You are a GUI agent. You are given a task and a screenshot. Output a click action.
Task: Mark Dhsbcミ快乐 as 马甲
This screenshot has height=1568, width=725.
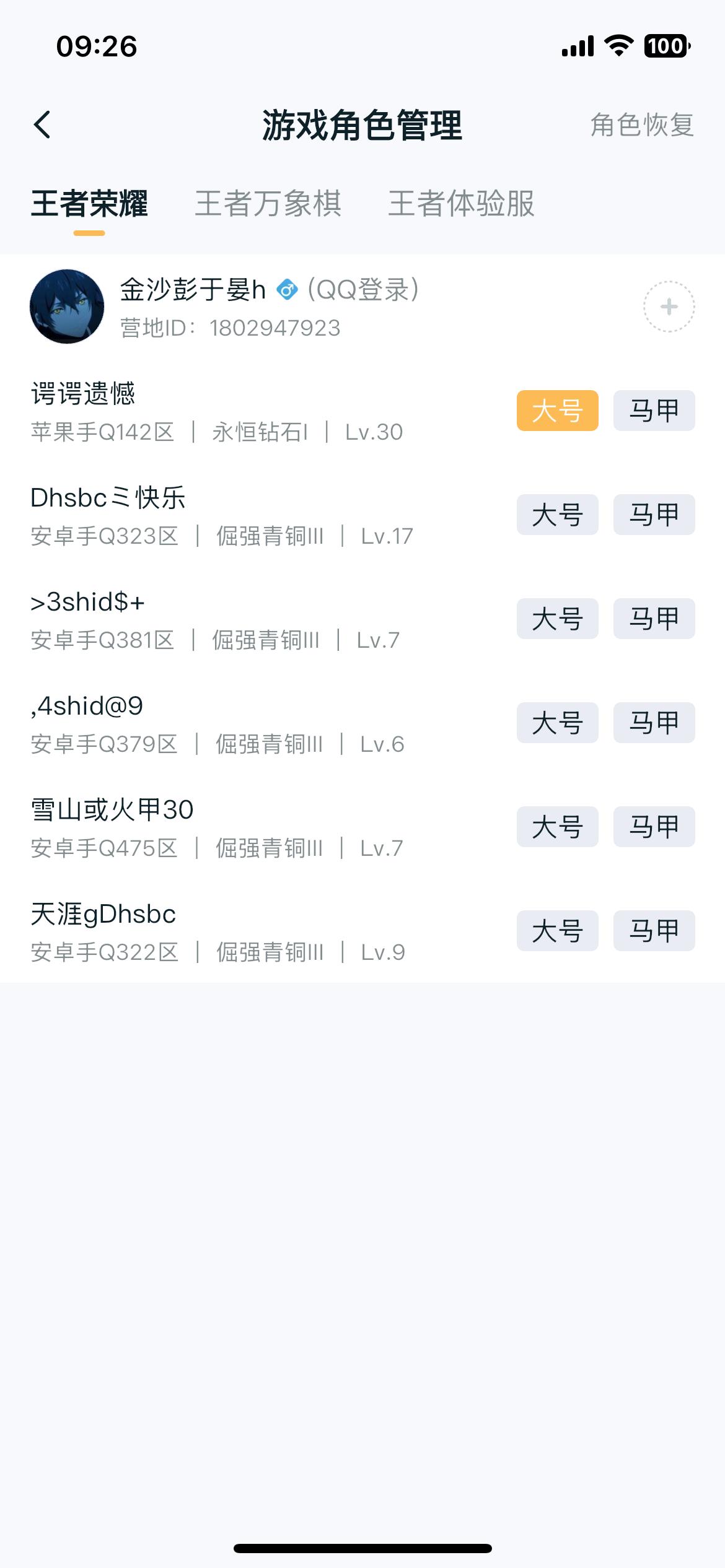tap(654, 514)
